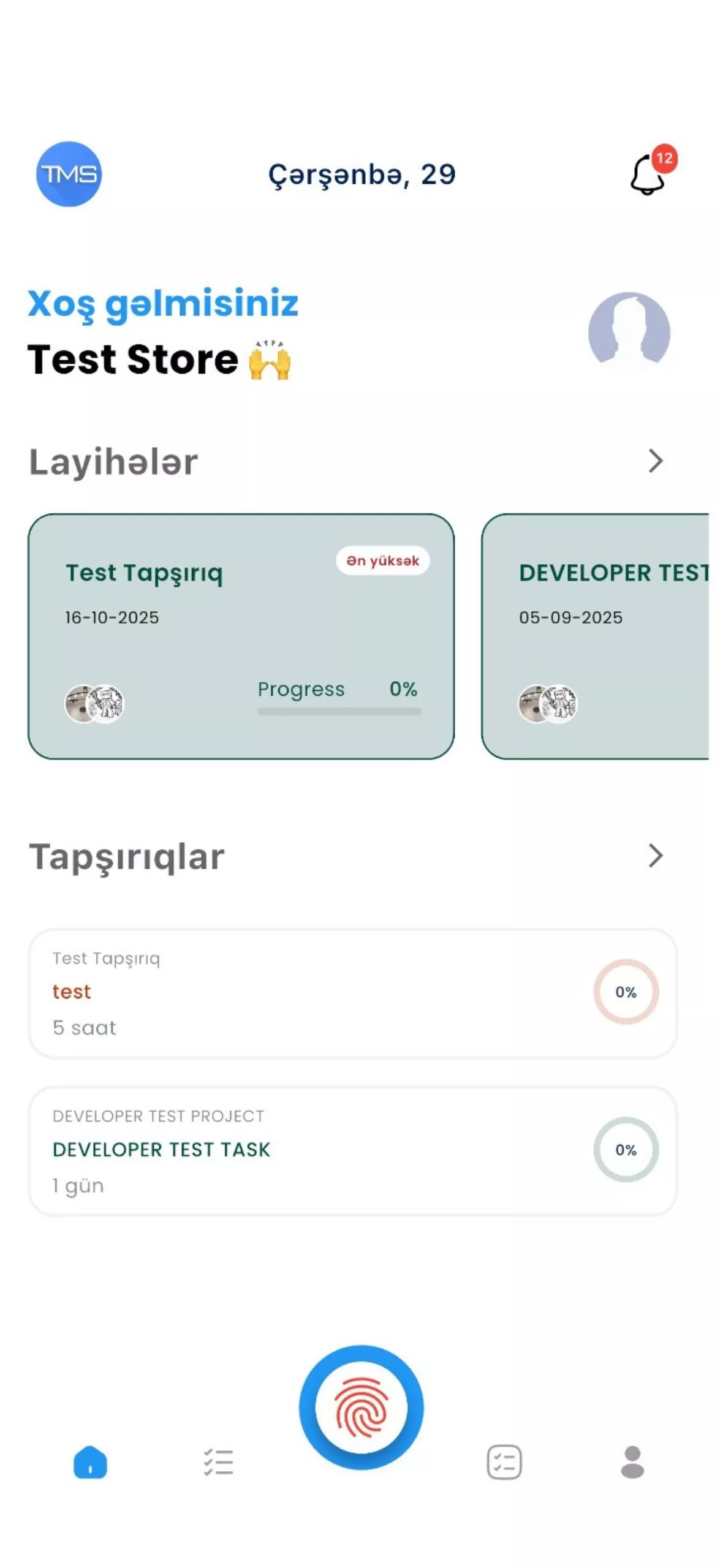Switch to the Home tab
723x1568 pixels.
click(x=90, y=1462)
